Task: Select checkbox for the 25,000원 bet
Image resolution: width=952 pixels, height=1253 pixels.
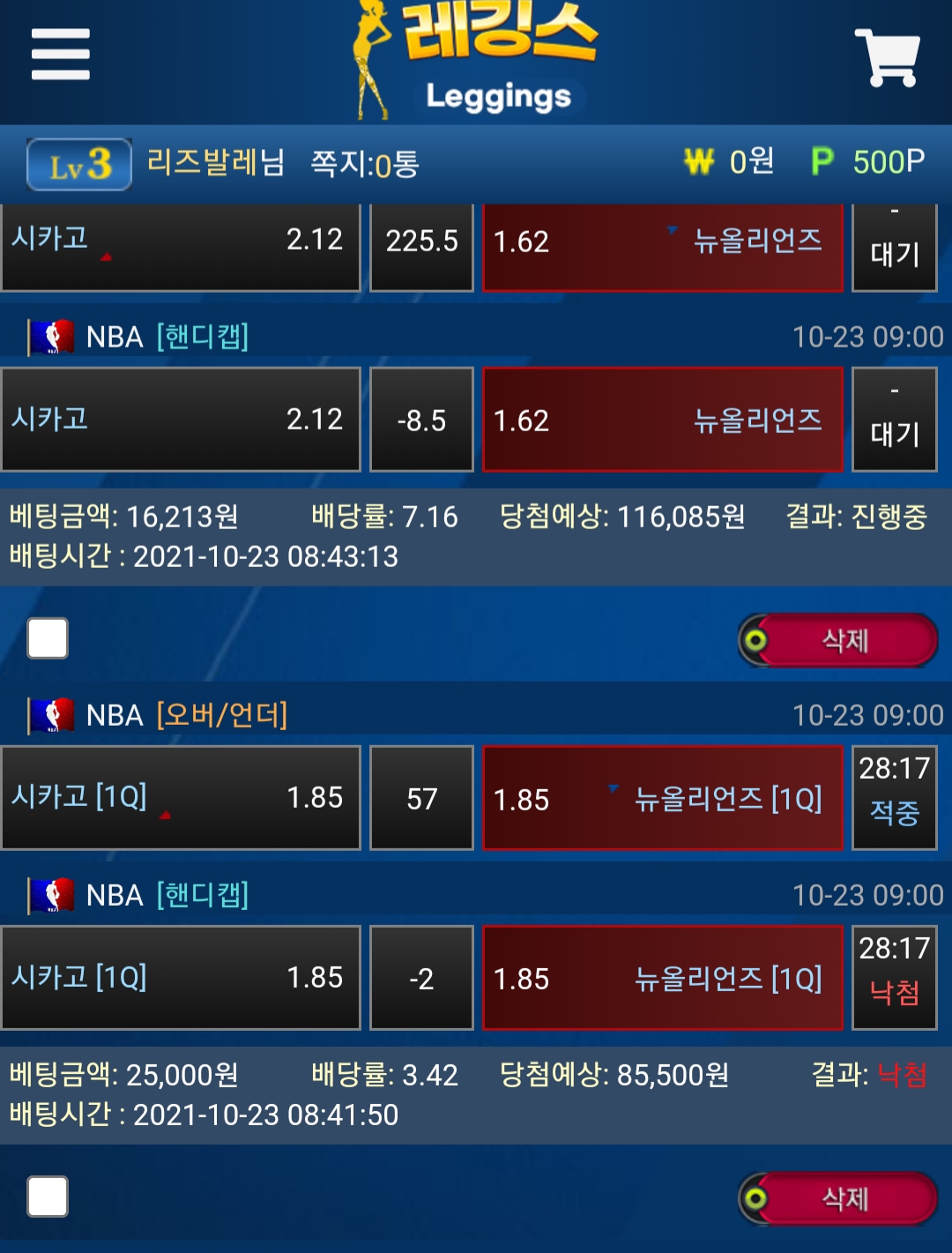Action: click(x=48, y=1197)
